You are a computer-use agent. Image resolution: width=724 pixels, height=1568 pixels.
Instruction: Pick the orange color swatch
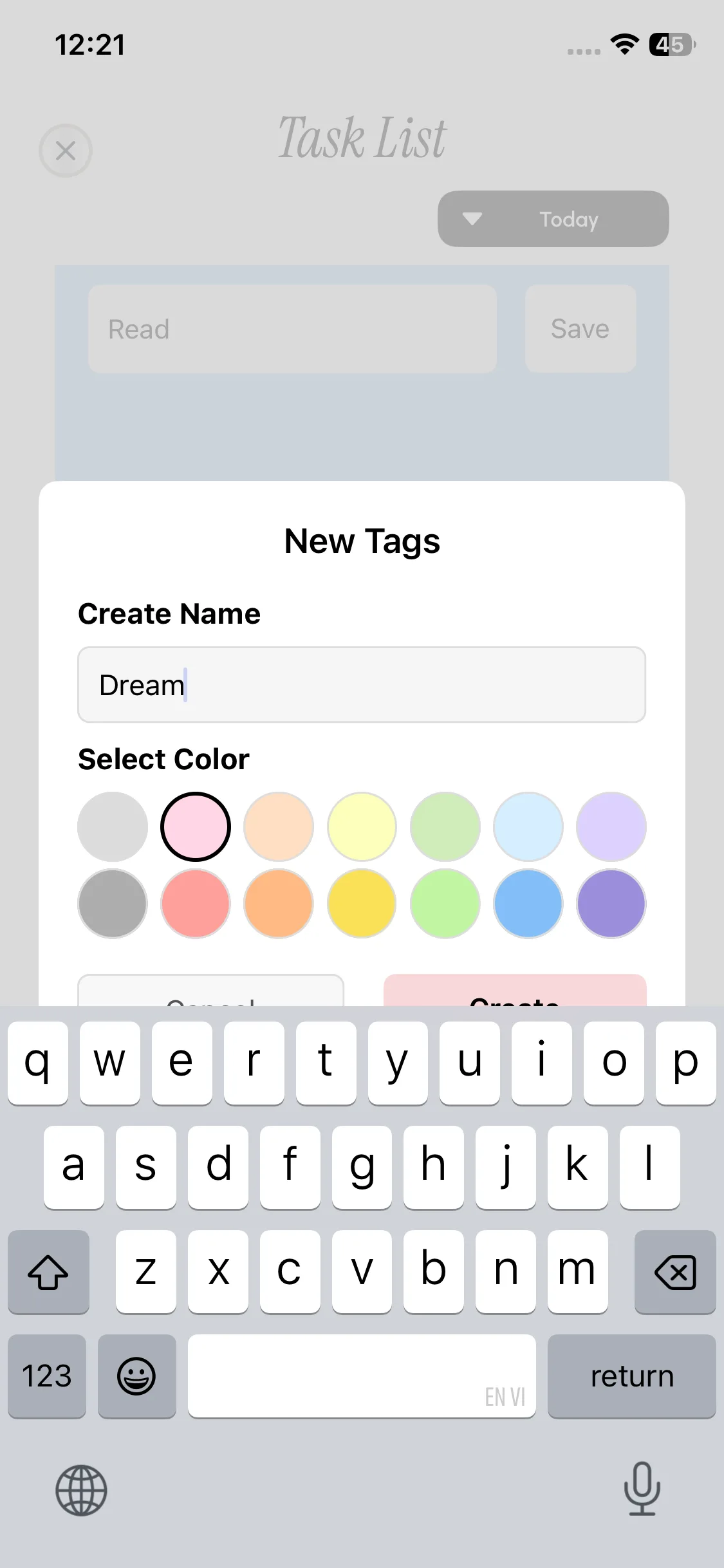(279, 904)
